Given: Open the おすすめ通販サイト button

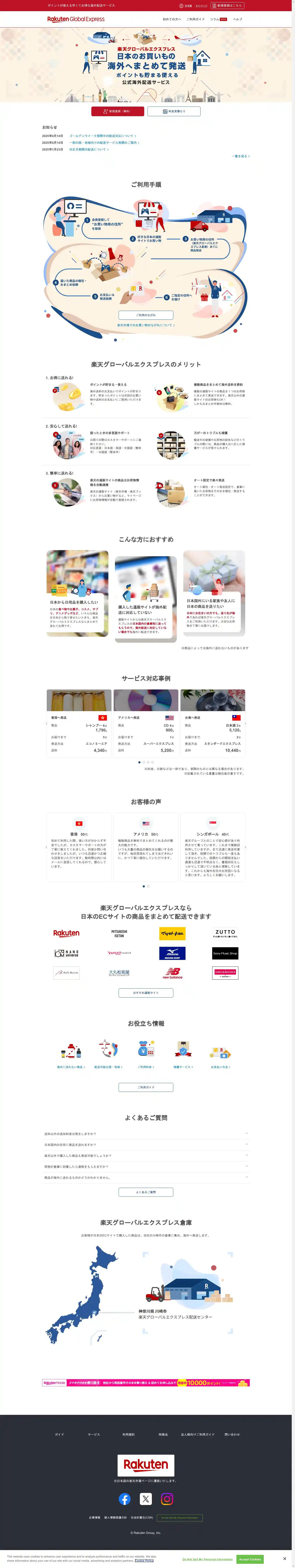Looking at the screenshot, I should (x=146, y=993).
